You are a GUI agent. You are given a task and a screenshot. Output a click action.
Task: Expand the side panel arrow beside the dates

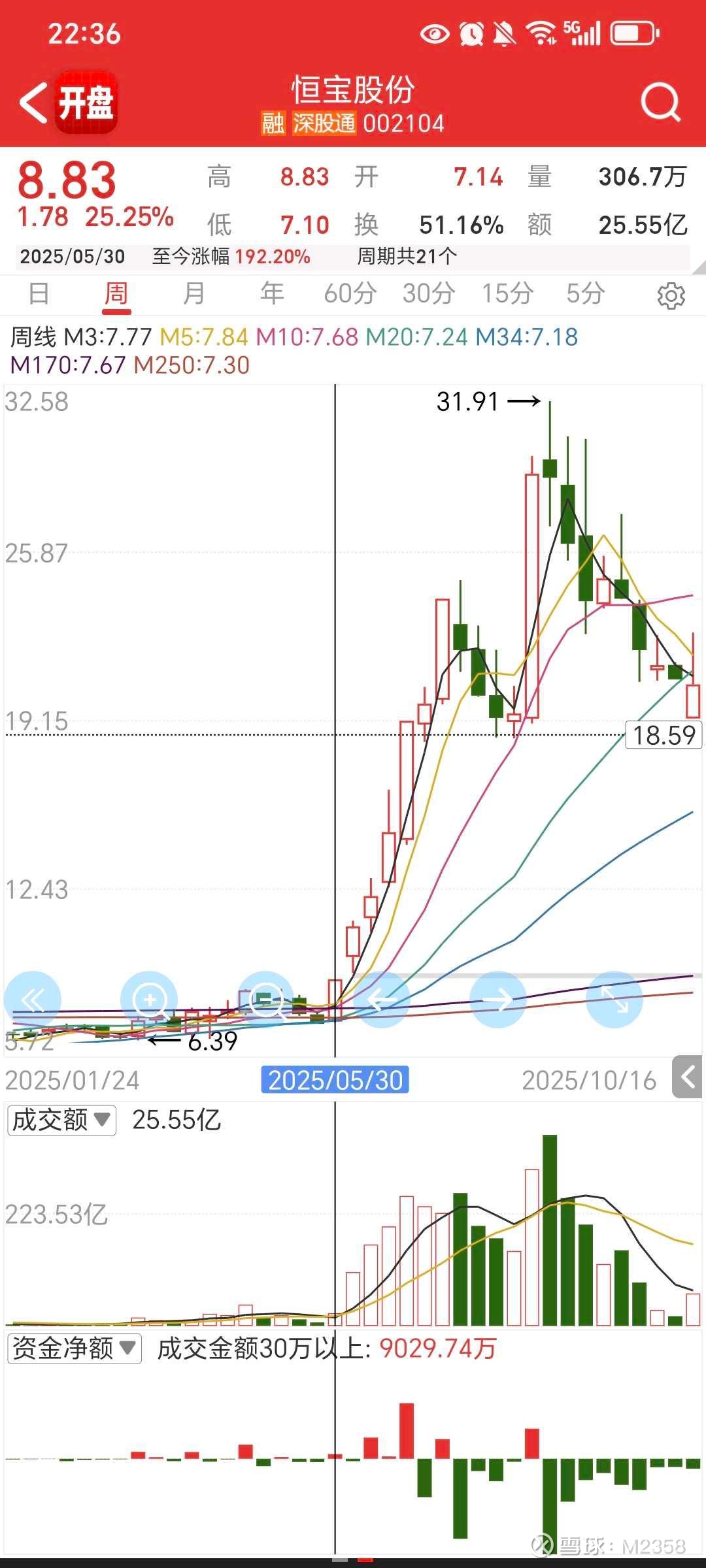pyautogui.click(x=687, y=1076)
